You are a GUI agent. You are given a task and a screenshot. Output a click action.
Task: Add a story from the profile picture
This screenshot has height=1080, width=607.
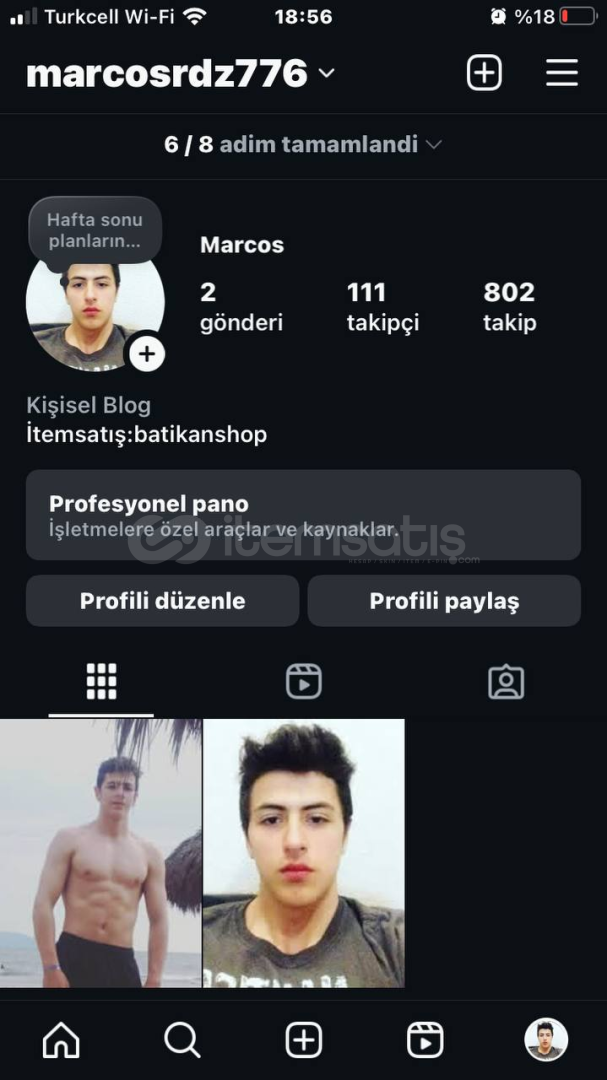coord(147,353)
